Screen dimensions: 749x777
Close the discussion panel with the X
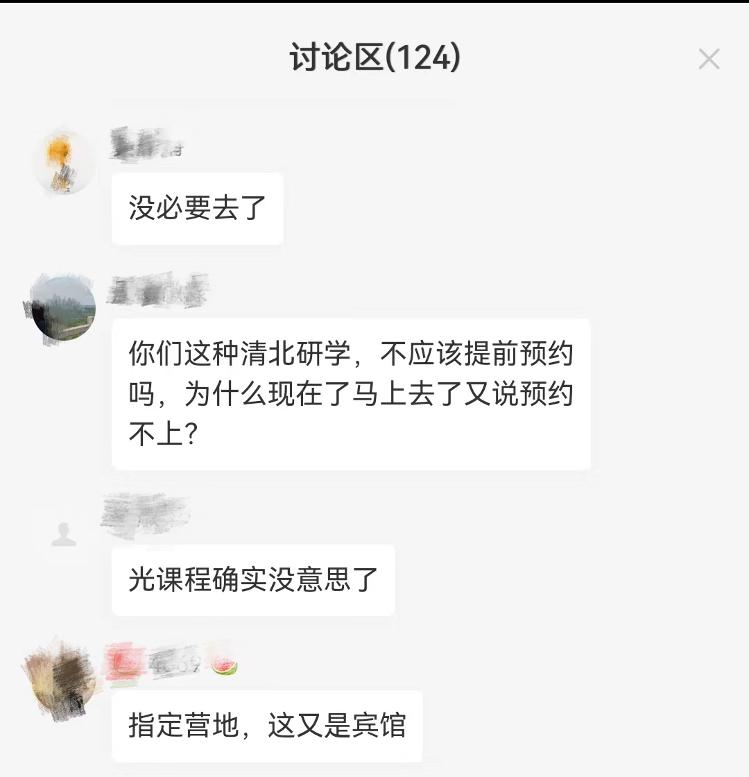pyautogui.click(x=710, y=57)
